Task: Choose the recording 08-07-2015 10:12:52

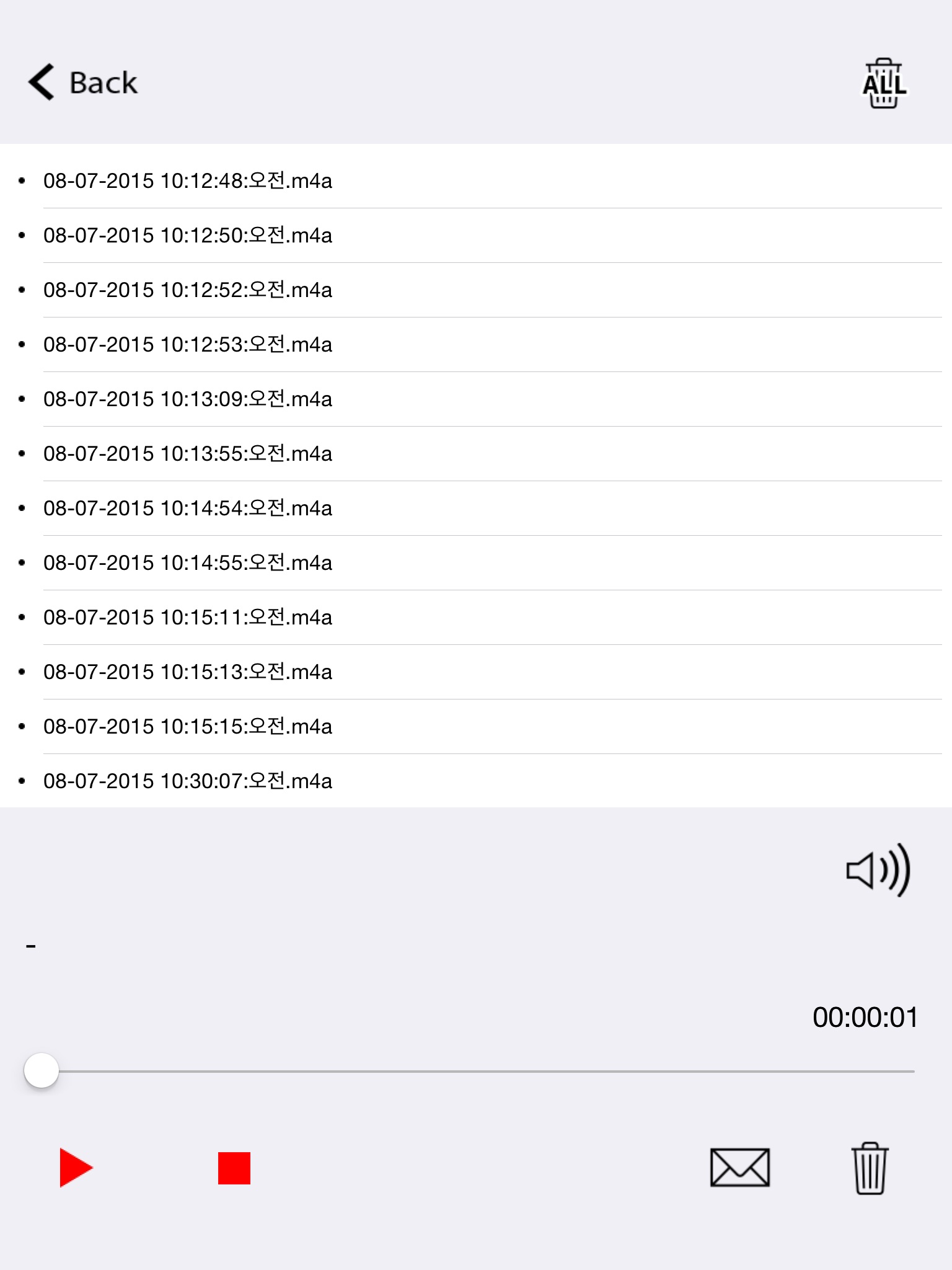Action: pos(476,290)
